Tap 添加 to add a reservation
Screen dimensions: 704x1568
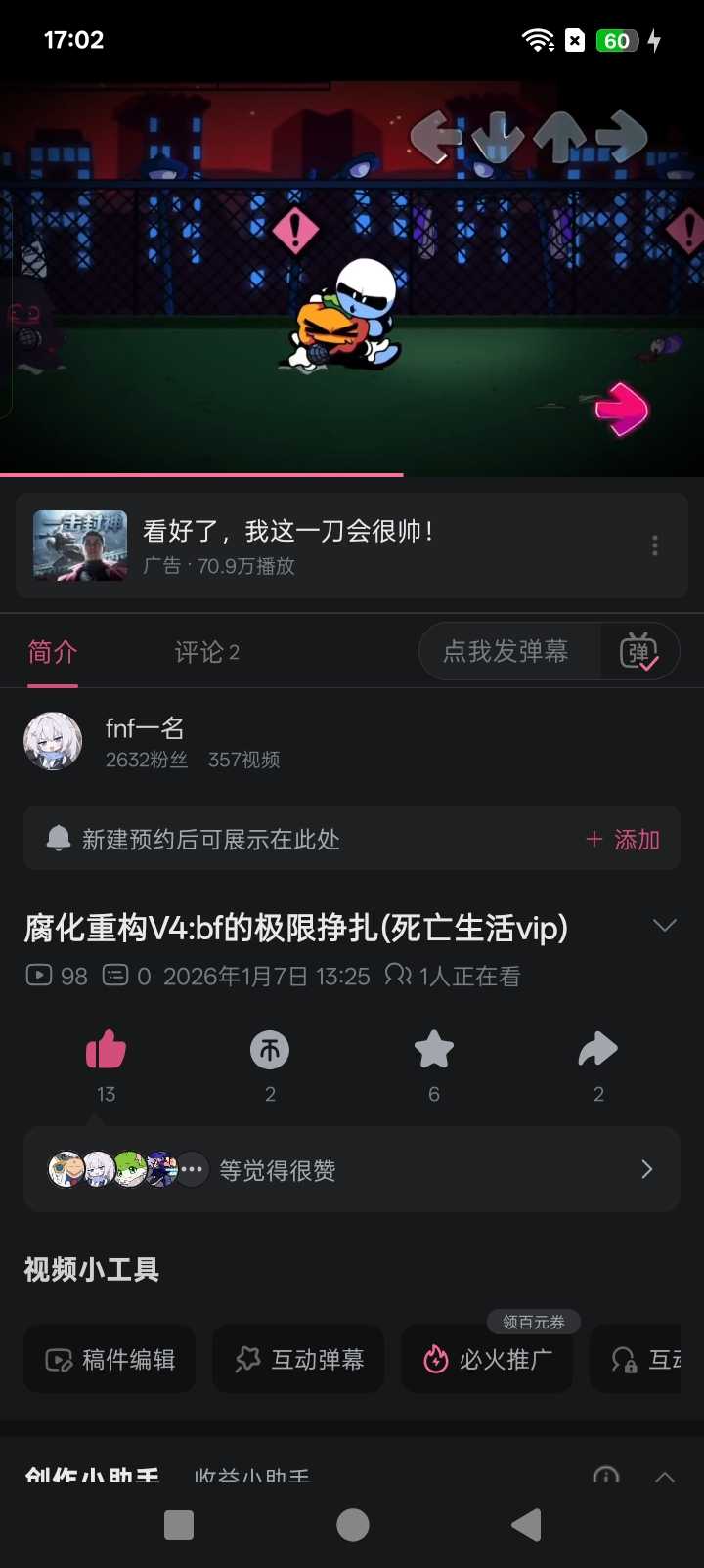(x=623, y=840)
